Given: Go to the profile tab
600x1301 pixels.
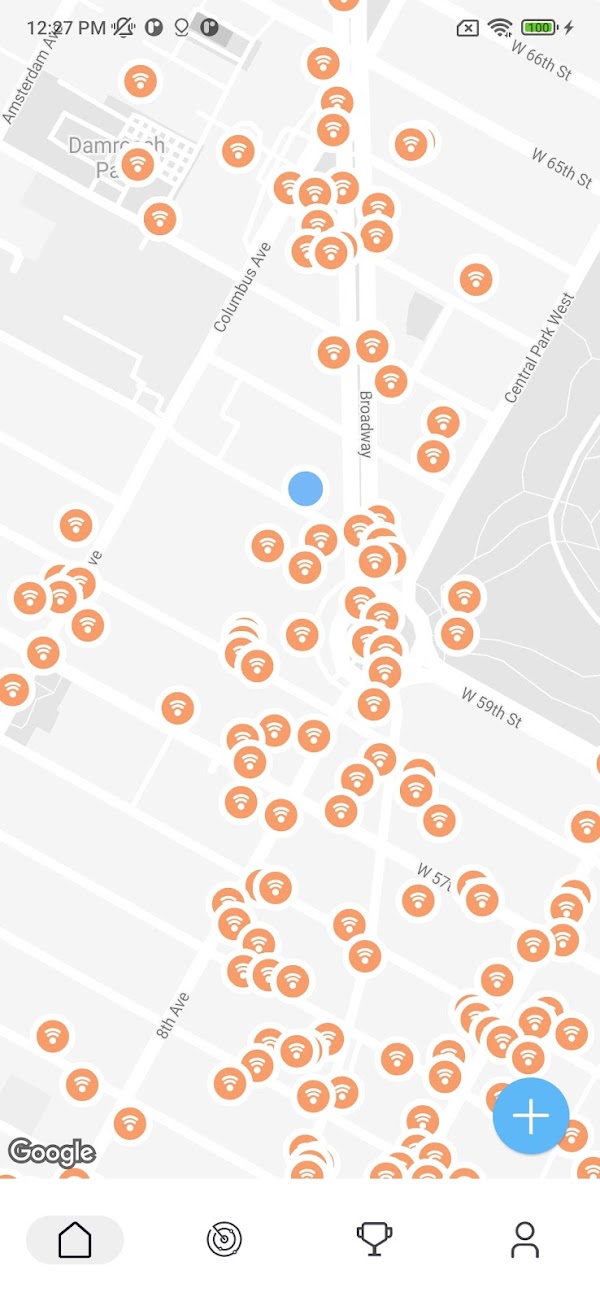Looking at the screenshot, I should pyautogui.click(x=524, y=1240).
